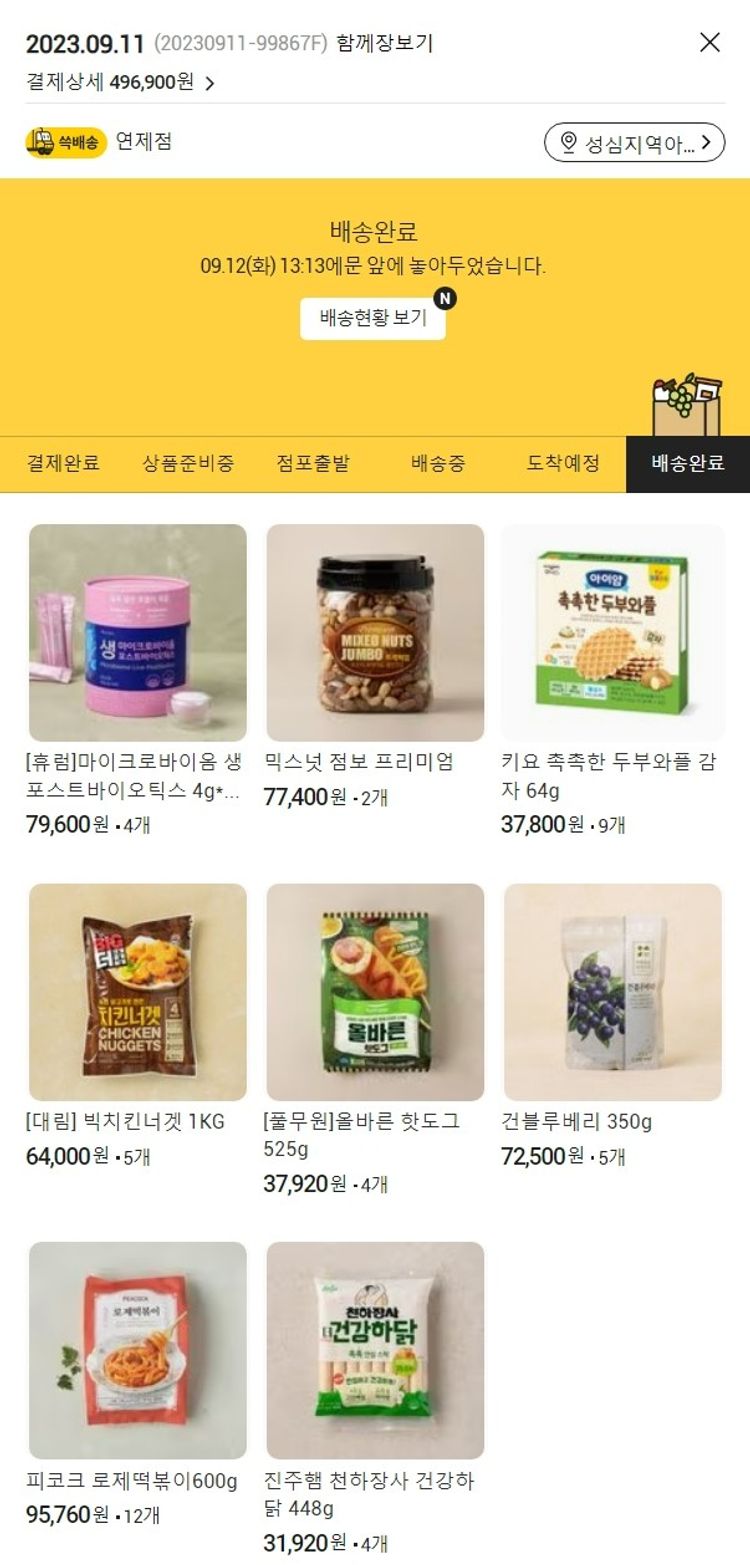Viewport: 750px width, 1565px height.
Task: View 키요 촉촉한 두부와플 감자 64g item
Action: 613,633
